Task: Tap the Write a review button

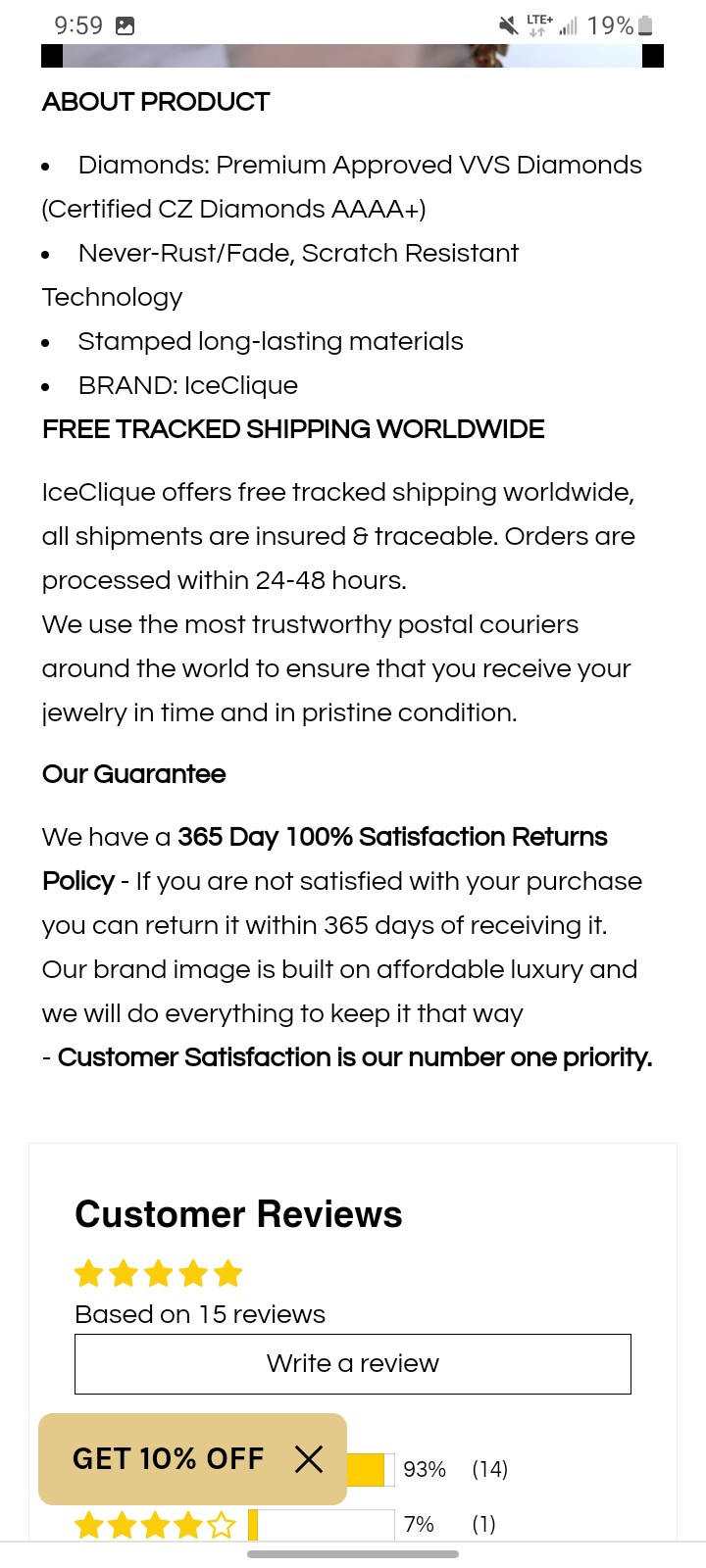Action: (353, 1363)
